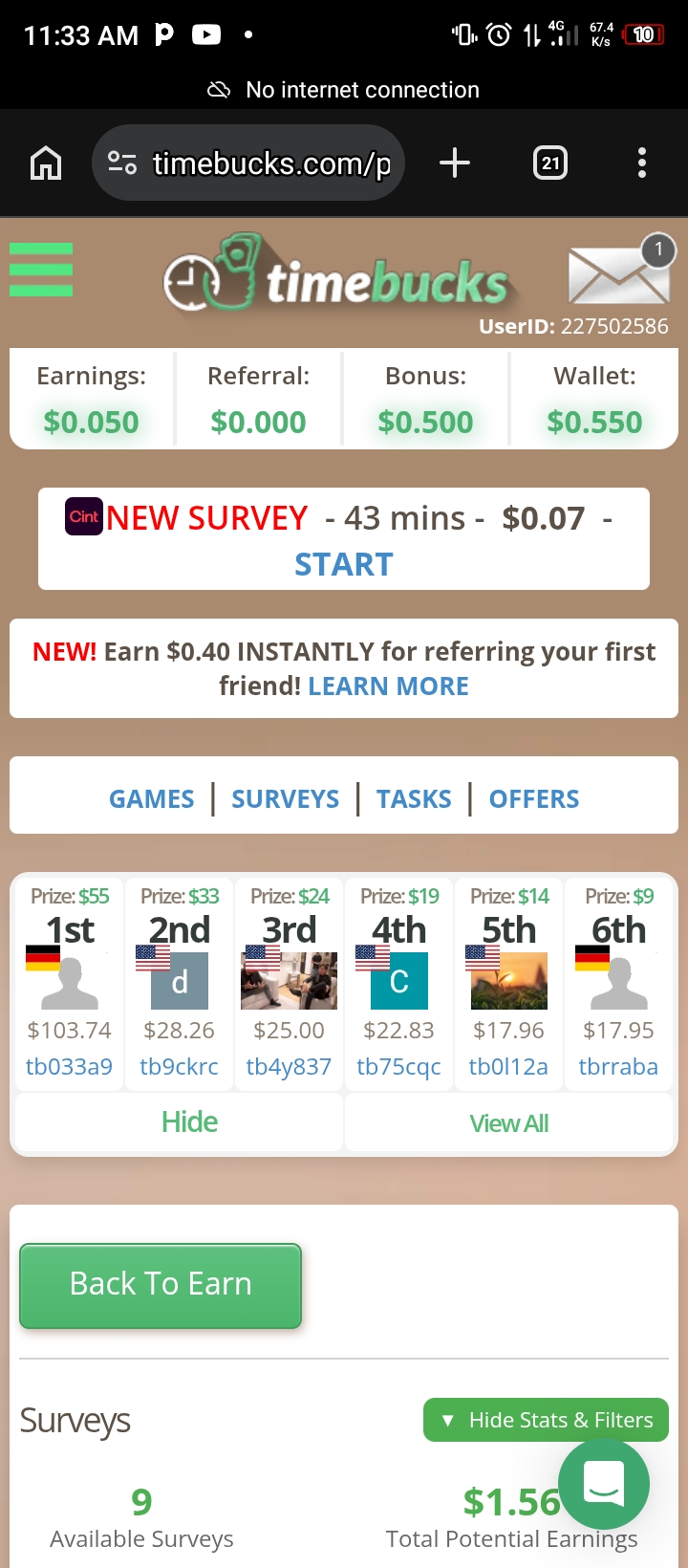
Task: View the 21 open tabs
Action: tap(549, 163)
